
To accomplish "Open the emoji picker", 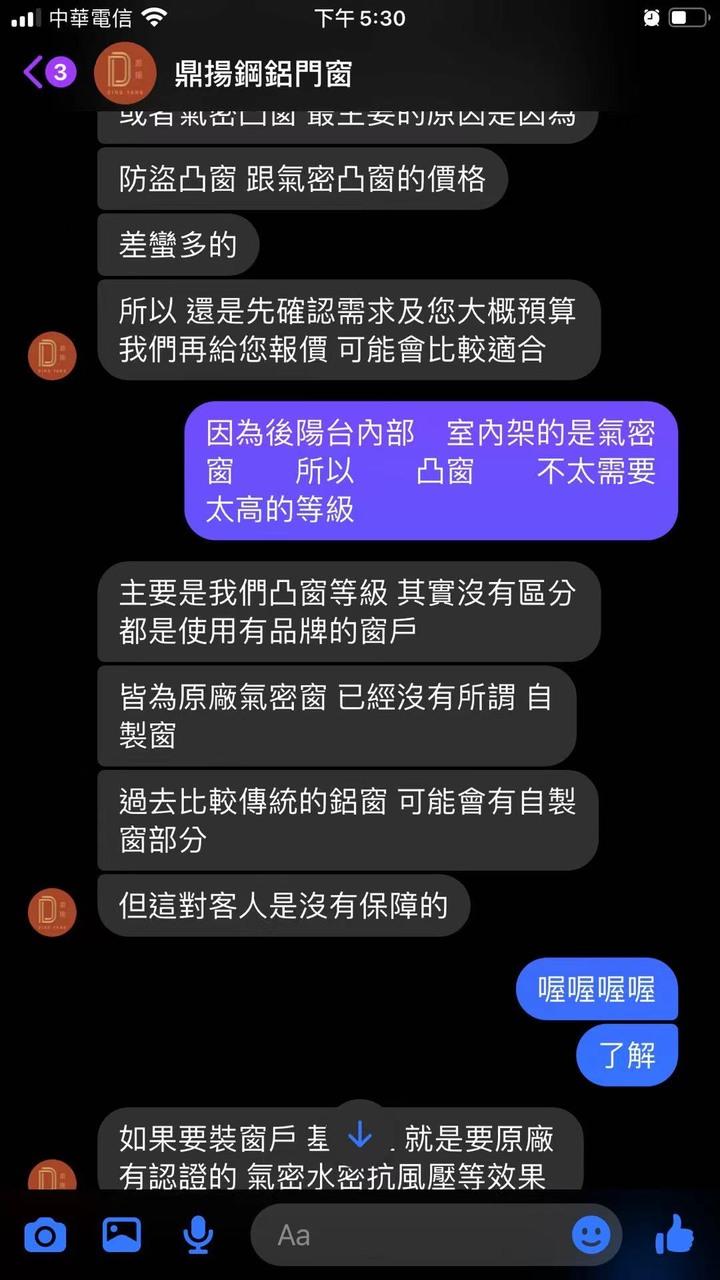I will click(591, 1236).
